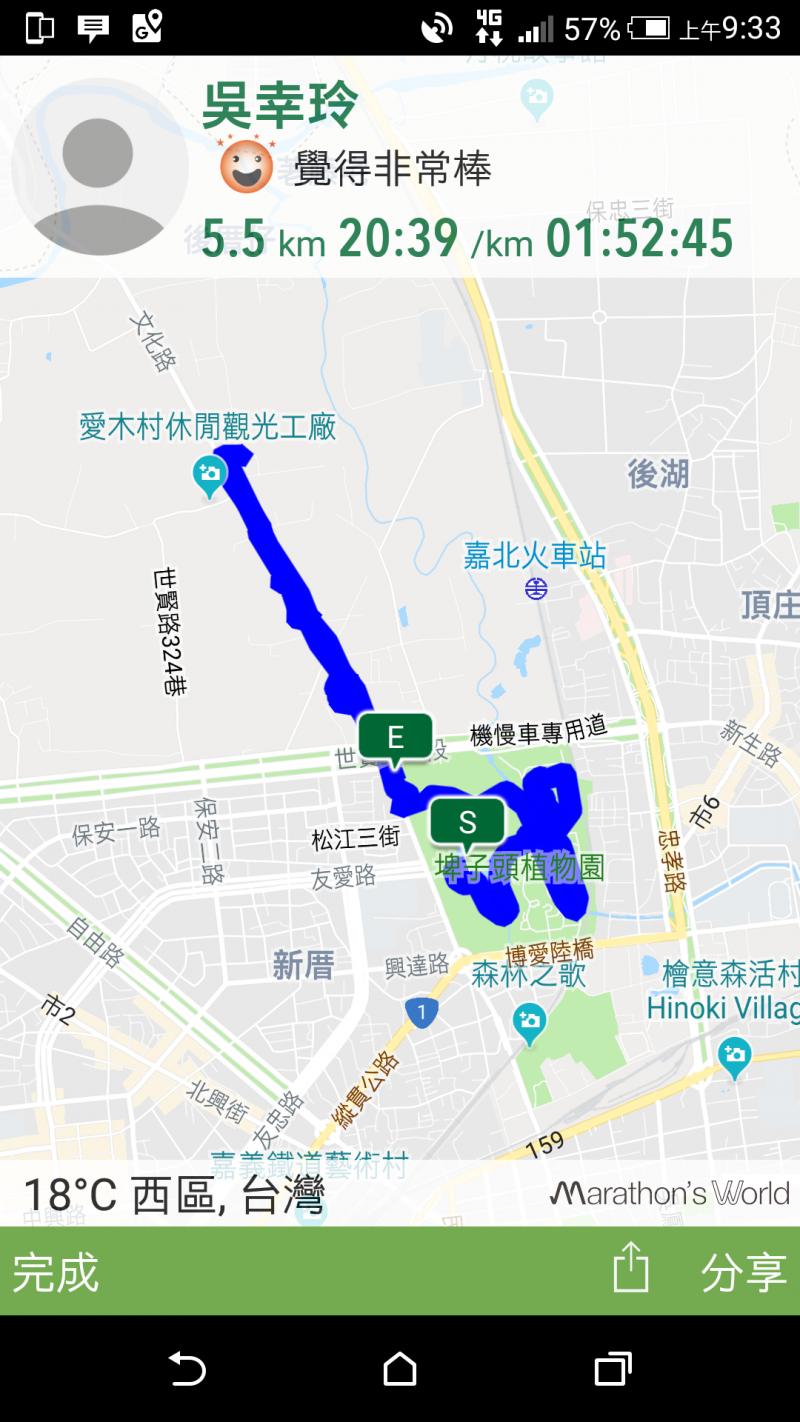800x1422 pixels.
Task: Open recent apps from navigation bar
Action: click(x=612, y=1368)
